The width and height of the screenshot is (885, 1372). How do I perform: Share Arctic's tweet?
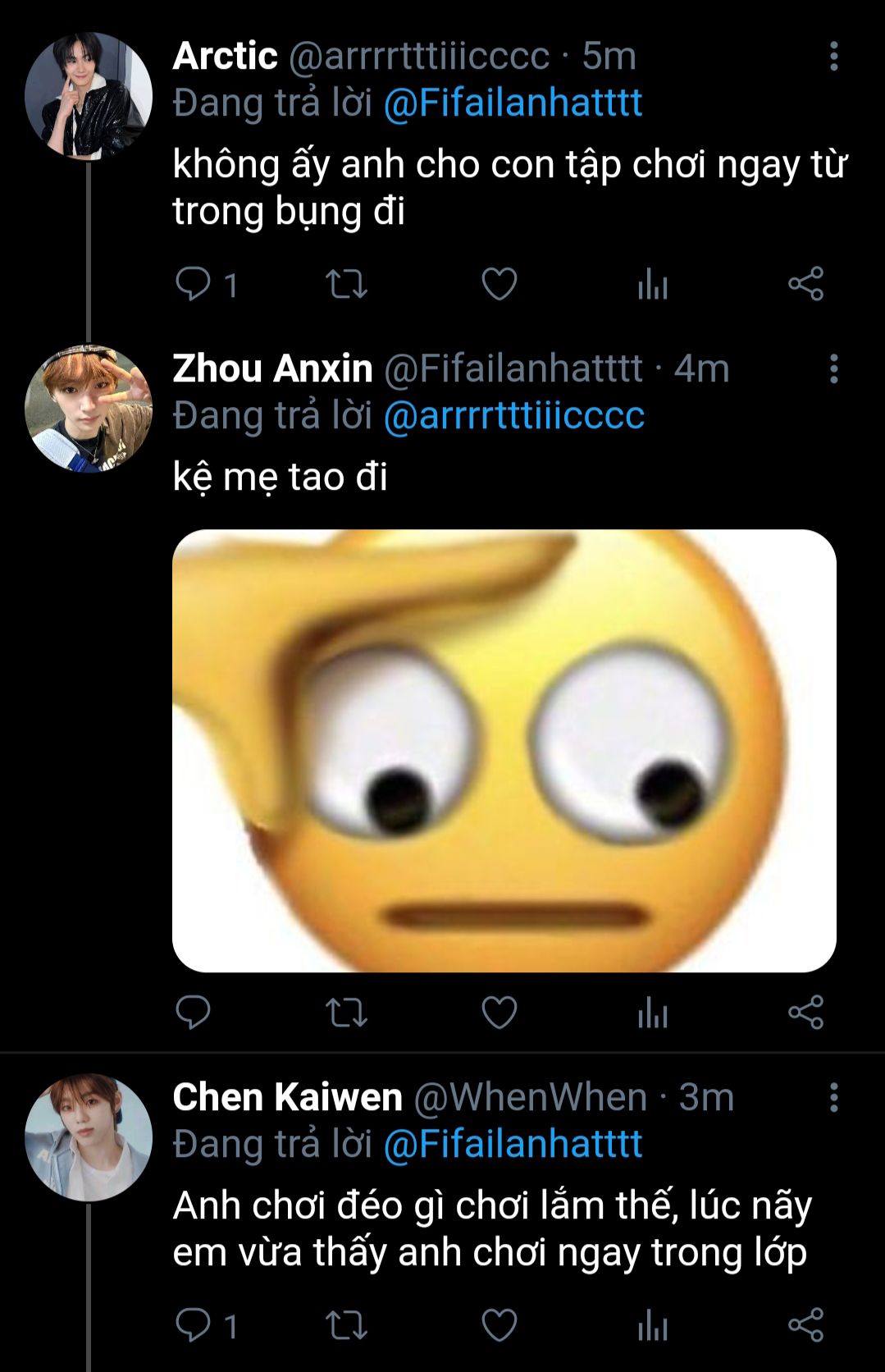tap(805, 285)
